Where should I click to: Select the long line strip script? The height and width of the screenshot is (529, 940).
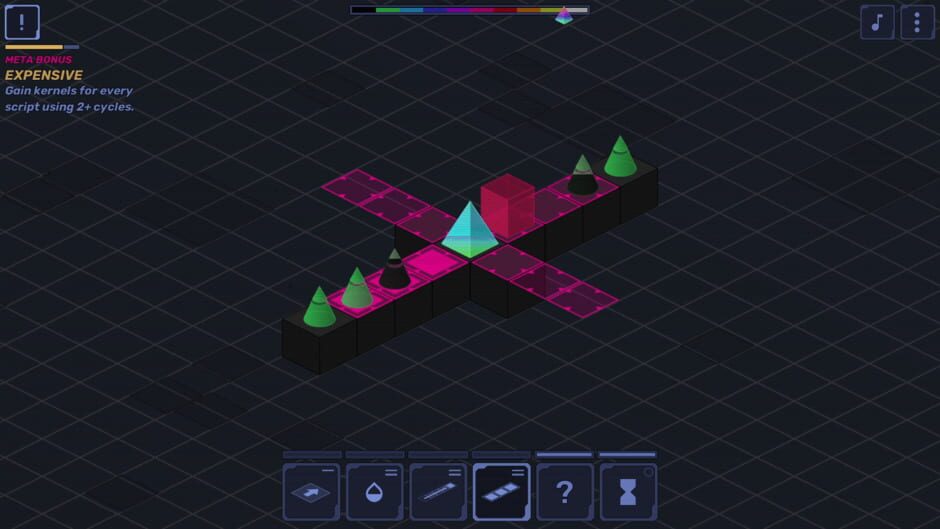pyautogui.click(x=438, y=492)
